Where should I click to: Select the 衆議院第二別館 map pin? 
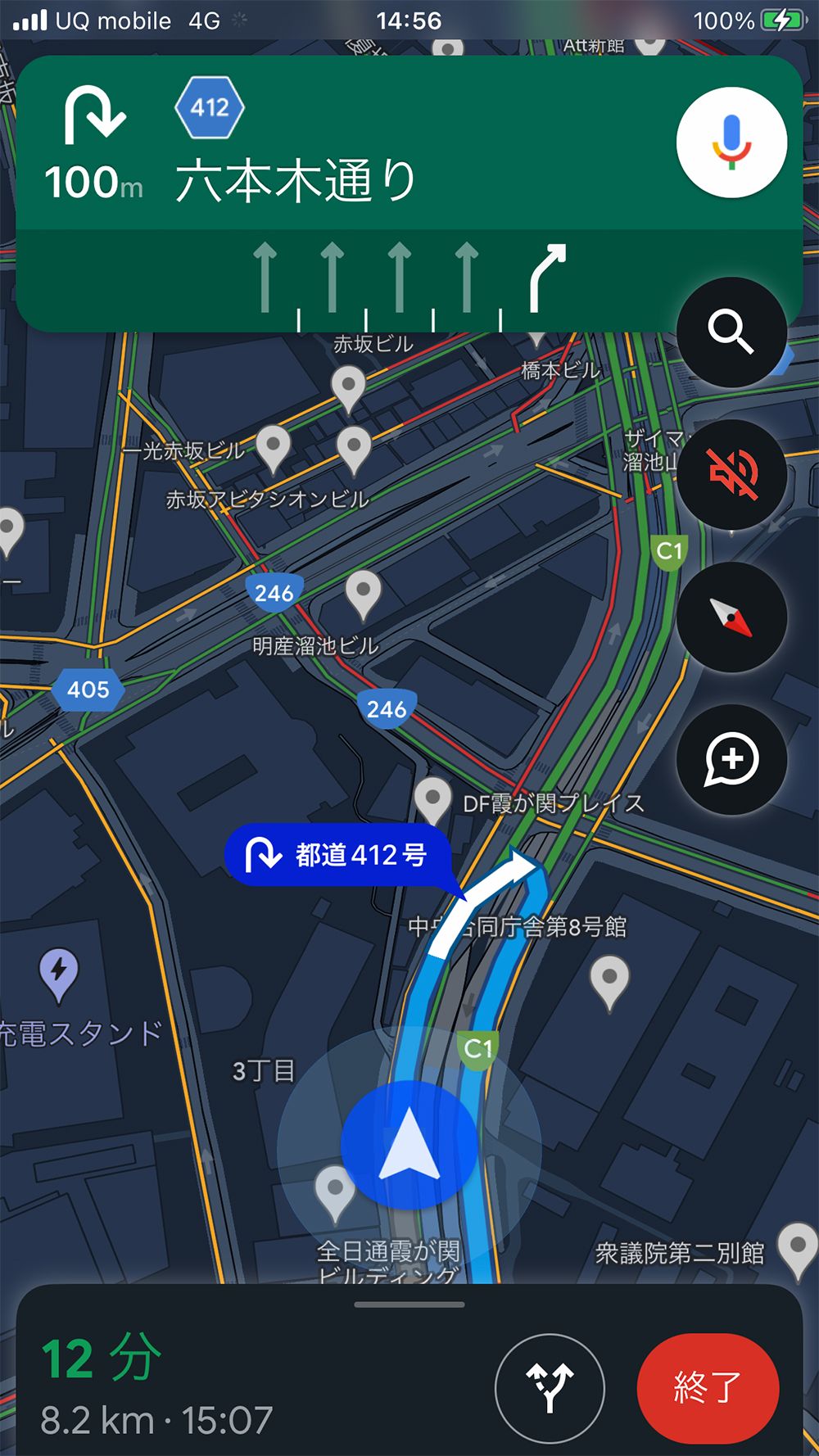coord(798,1248)
